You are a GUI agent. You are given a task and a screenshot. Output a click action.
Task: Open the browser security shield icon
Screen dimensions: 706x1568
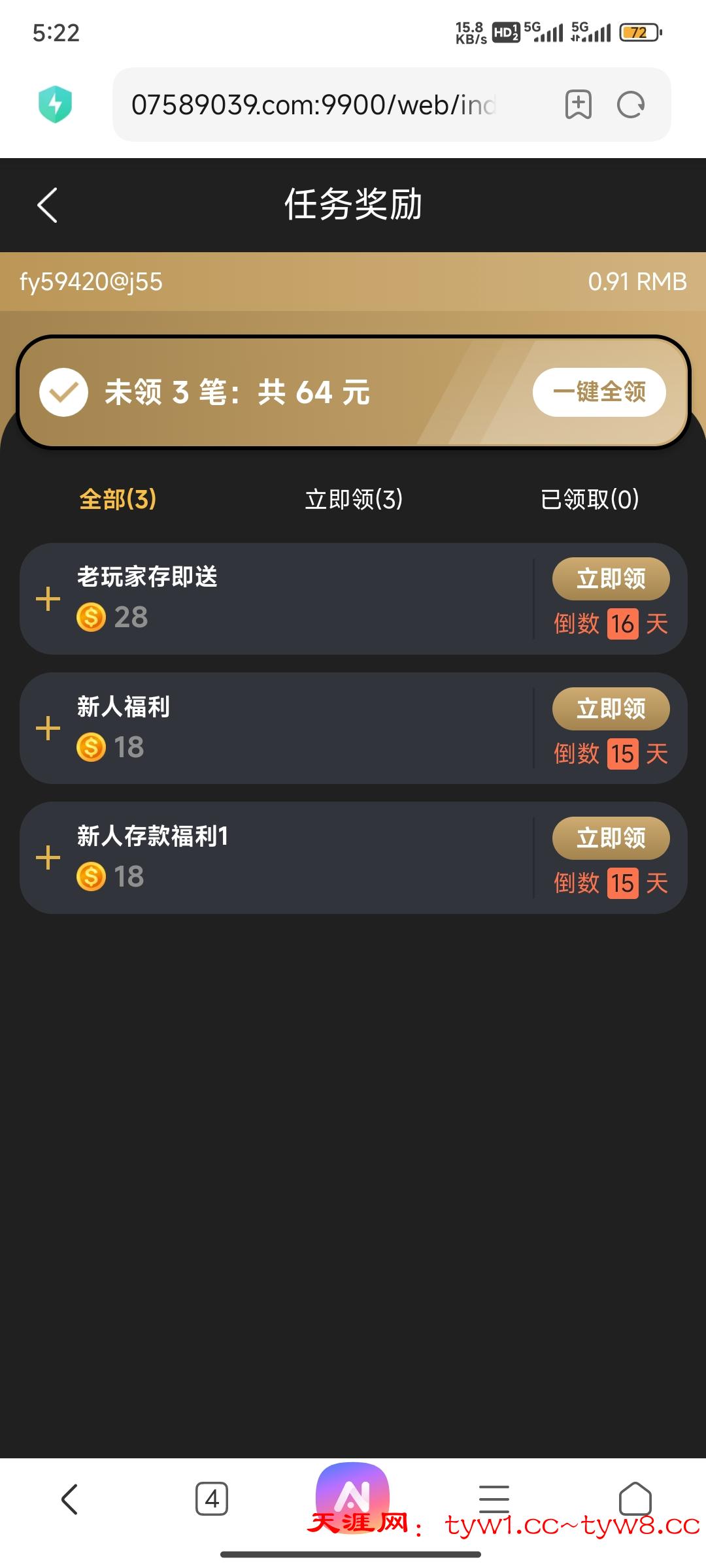coord(55,105)
